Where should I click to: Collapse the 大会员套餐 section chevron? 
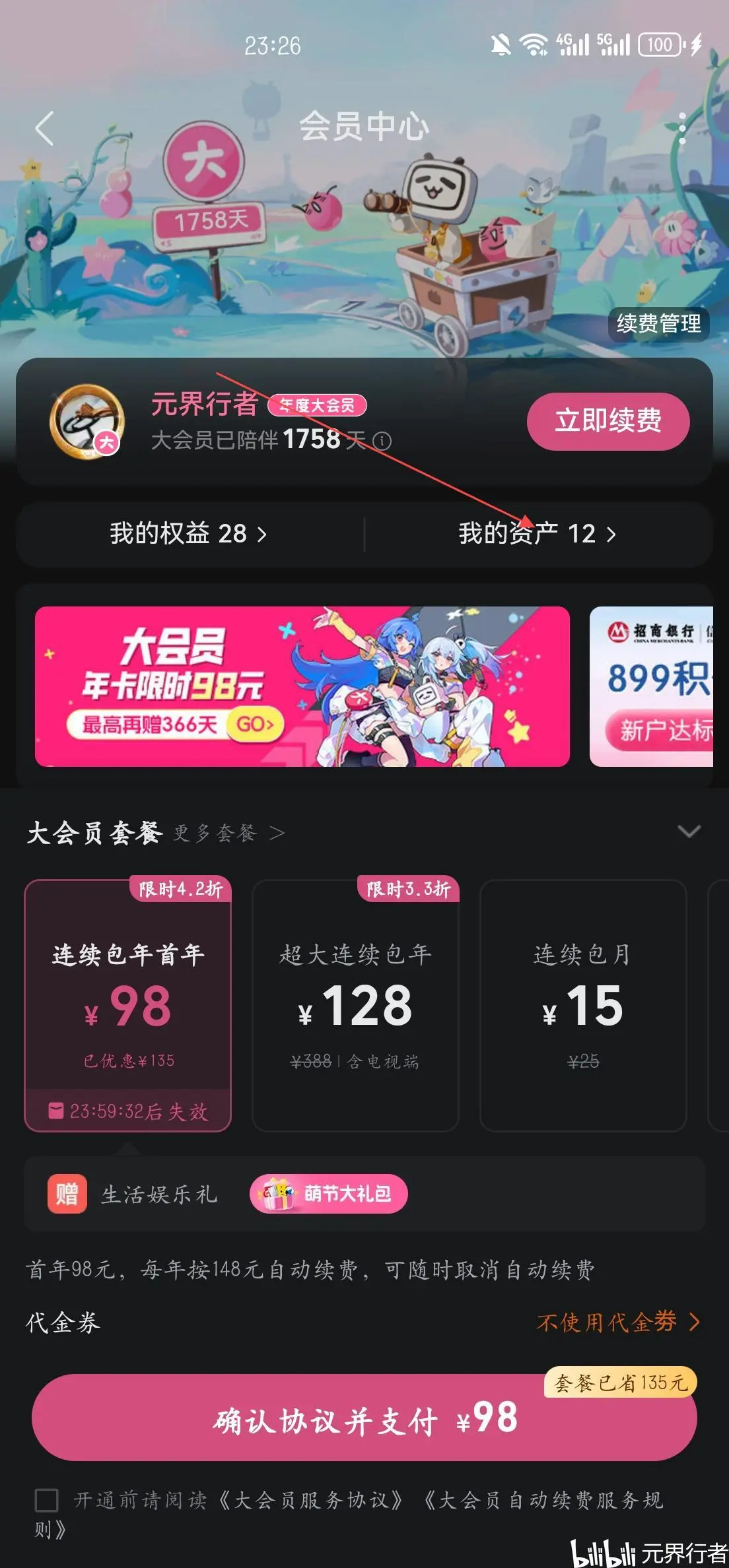tap(689, 832)
